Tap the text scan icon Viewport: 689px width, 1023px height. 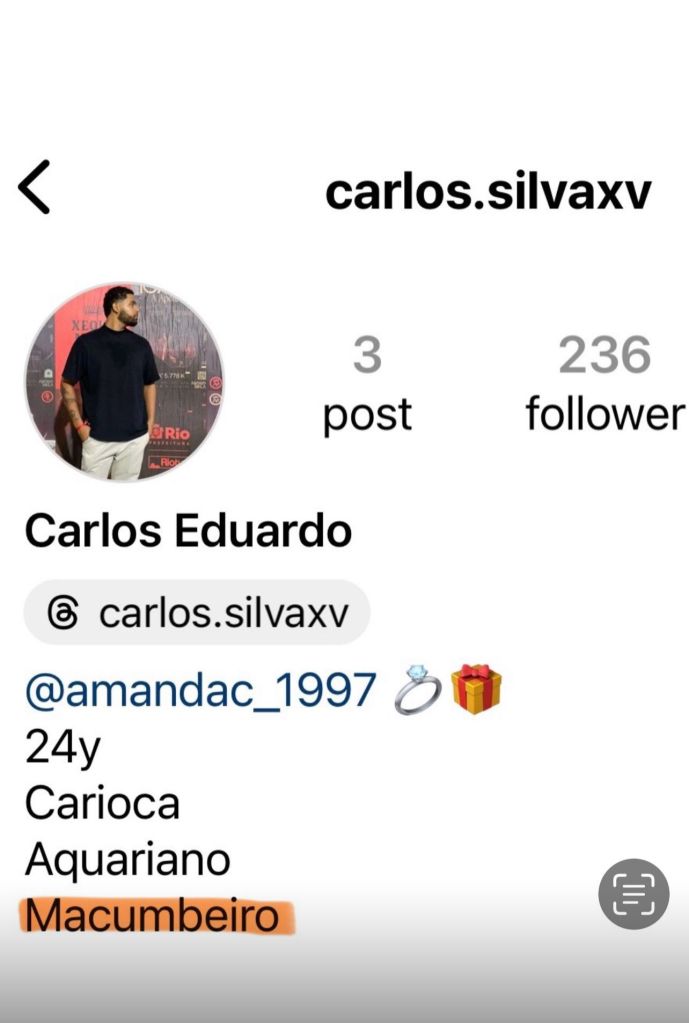point(633,894)
